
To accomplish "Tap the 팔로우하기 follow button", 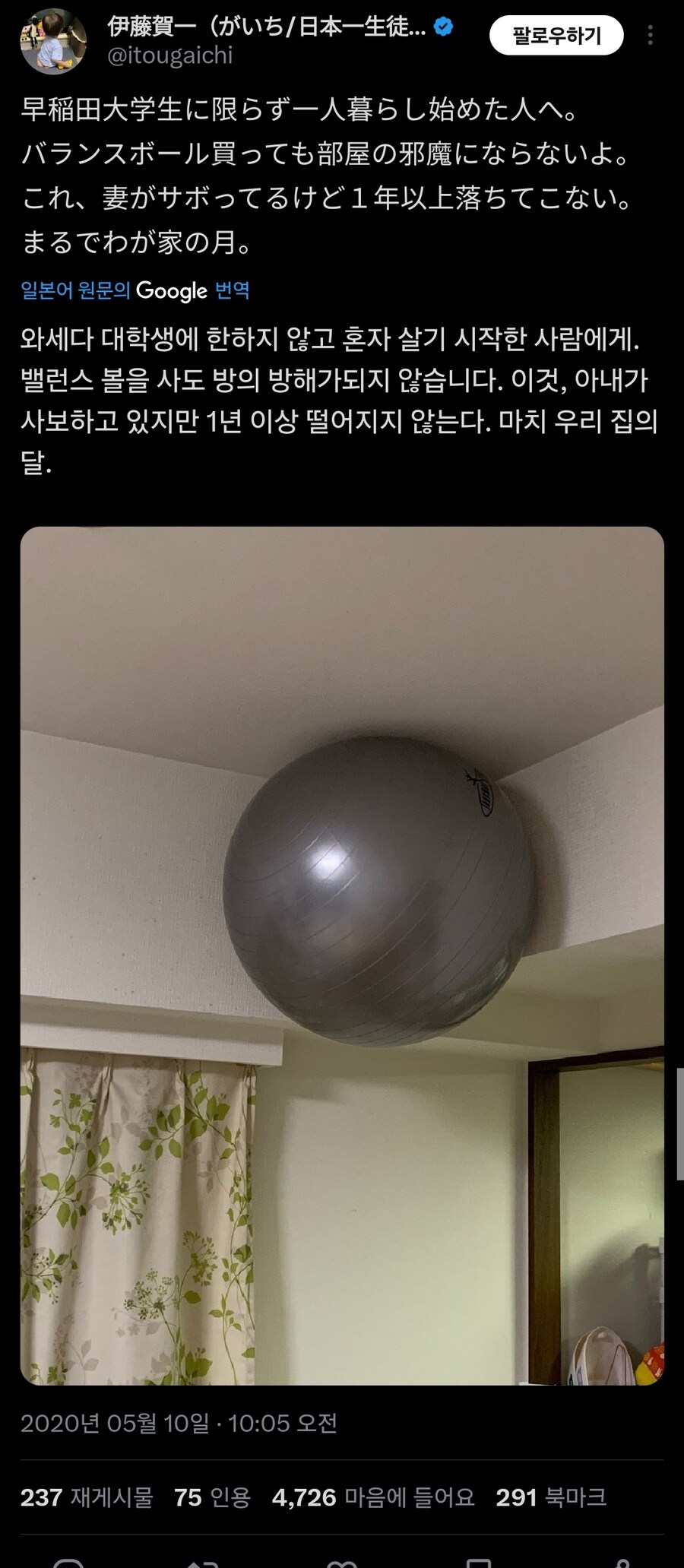I will [556, 36].
